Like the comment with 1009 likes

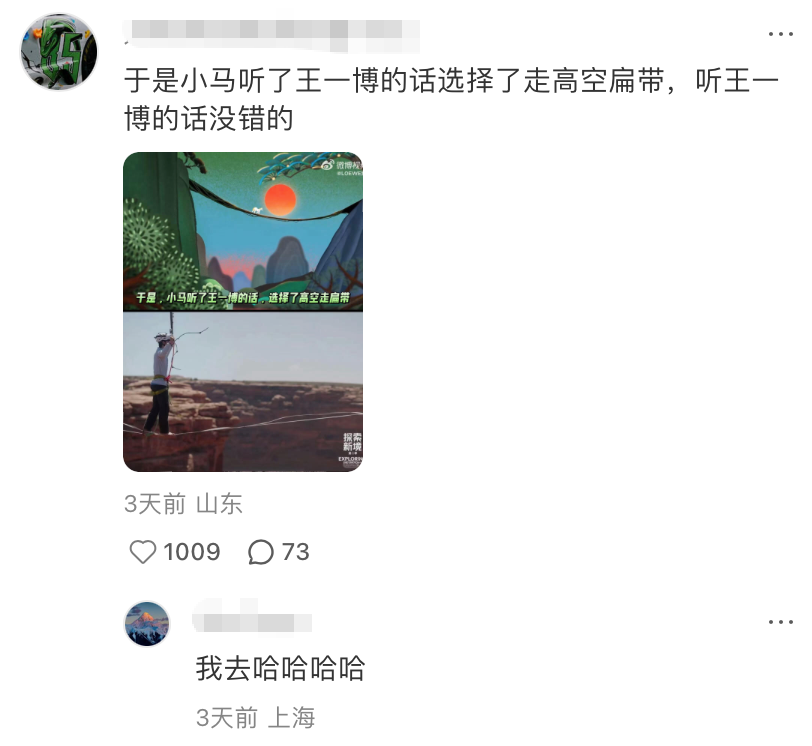(x=144, y=552)
